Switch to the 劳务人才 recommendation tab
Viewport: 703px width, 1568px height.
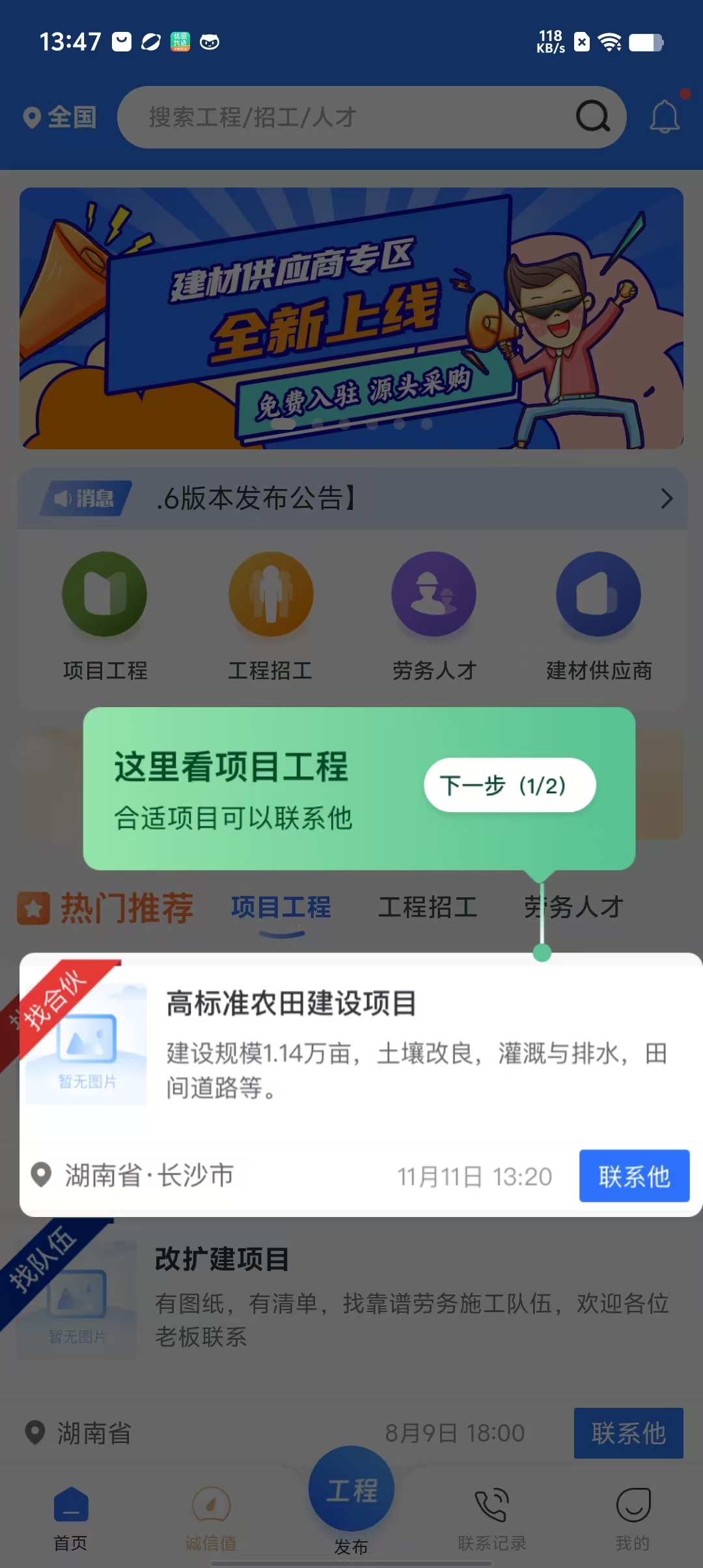click(x=574, y=907)
